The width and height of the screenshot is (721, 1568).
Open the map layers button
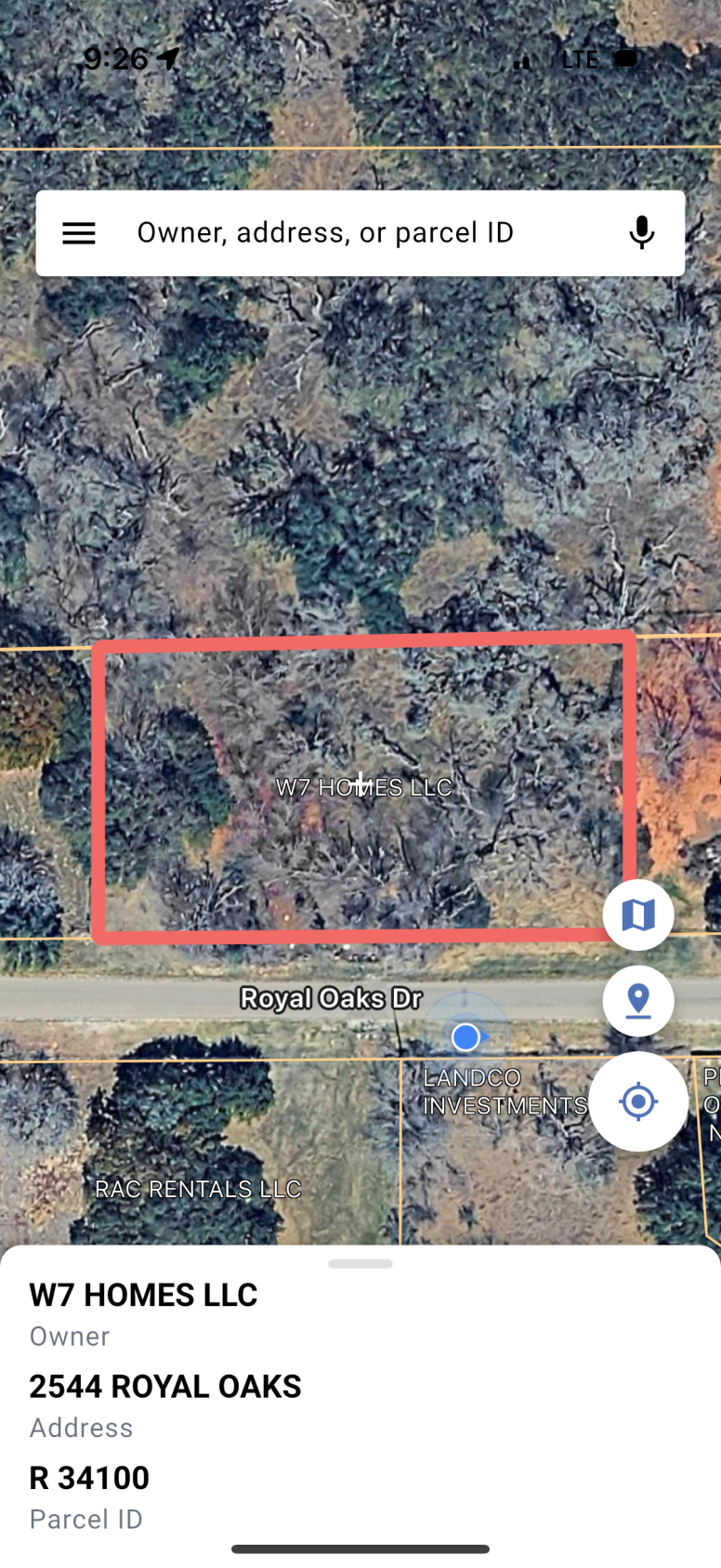[638, 916]
